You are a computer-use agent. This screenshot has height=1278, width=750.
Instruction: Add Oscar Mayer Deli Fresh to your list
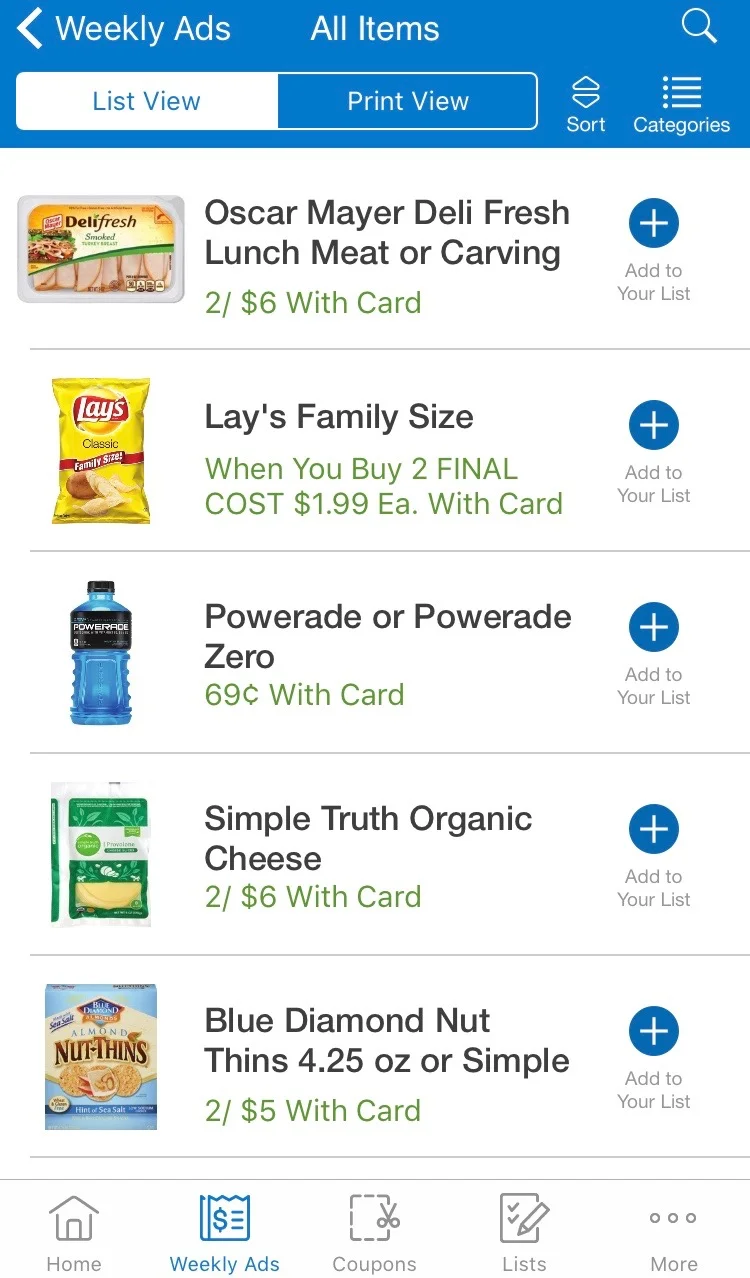point(654,223)
